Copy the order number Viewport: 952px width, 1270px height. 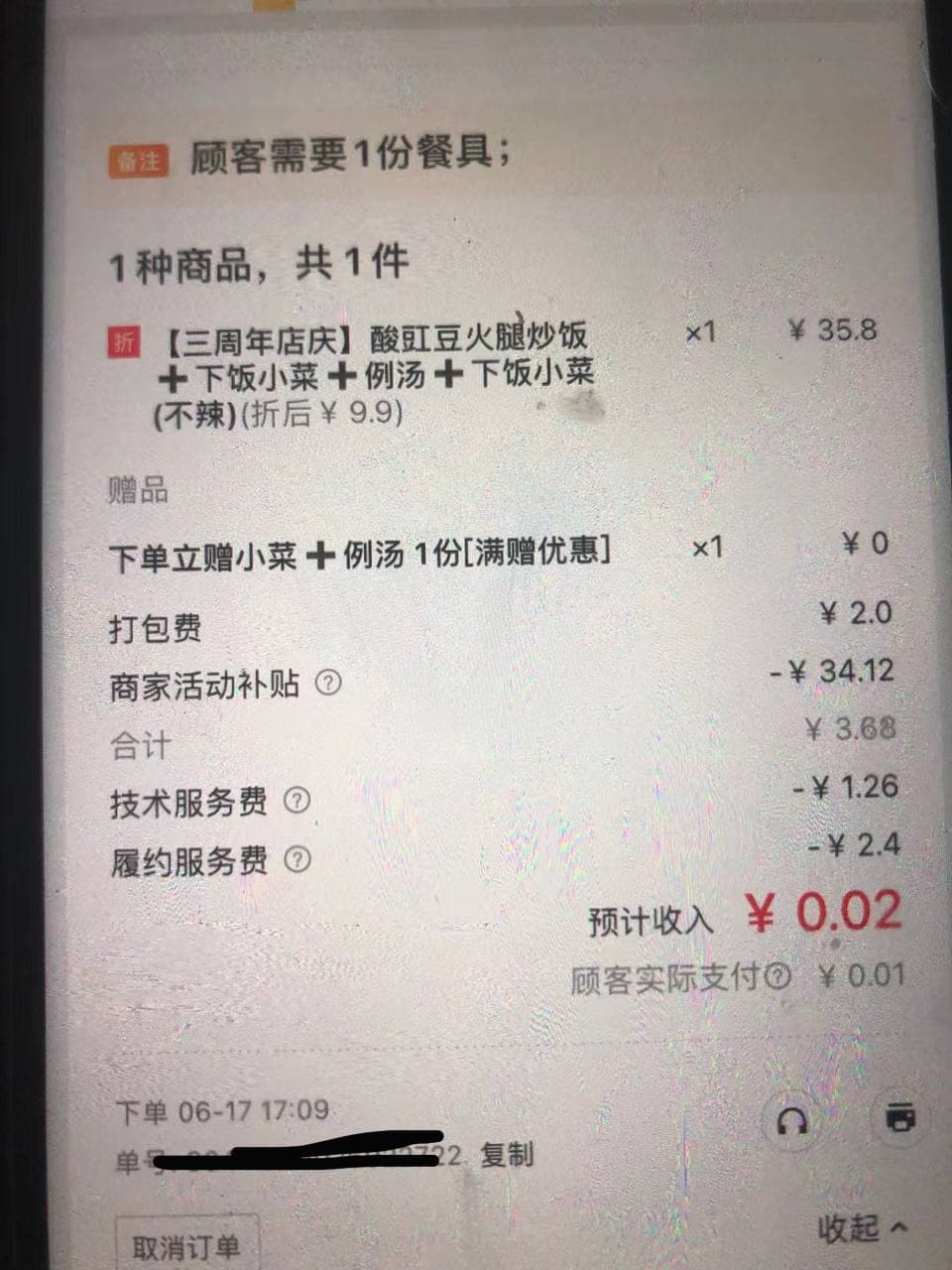coord(507,1155)
